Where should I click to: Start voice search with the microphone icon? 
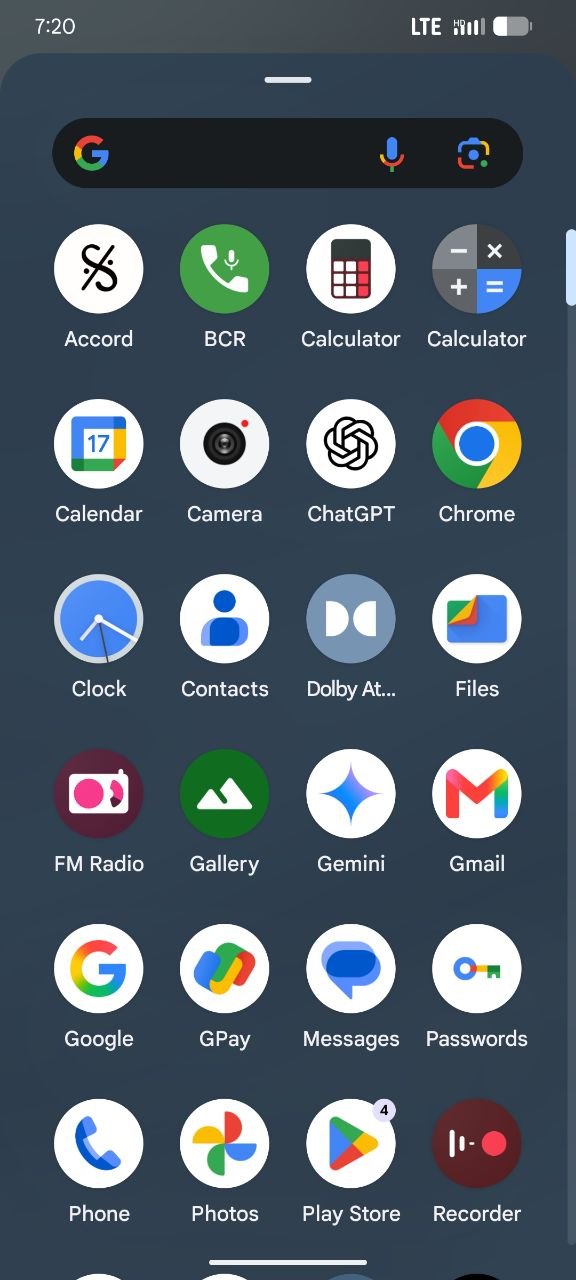point(392,154)
